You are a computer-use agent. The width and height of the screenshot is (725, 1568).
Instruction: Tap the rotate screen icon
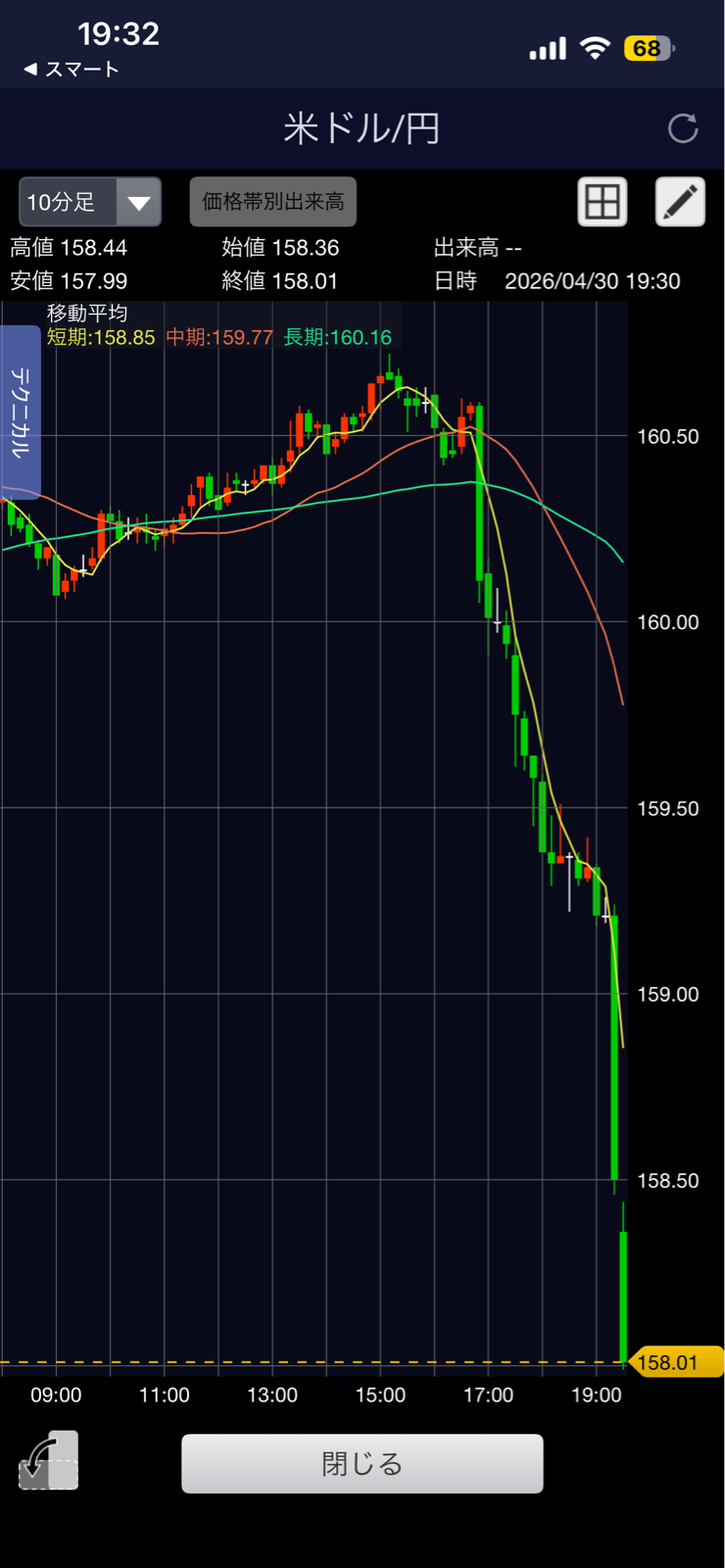coord(49,1460)
